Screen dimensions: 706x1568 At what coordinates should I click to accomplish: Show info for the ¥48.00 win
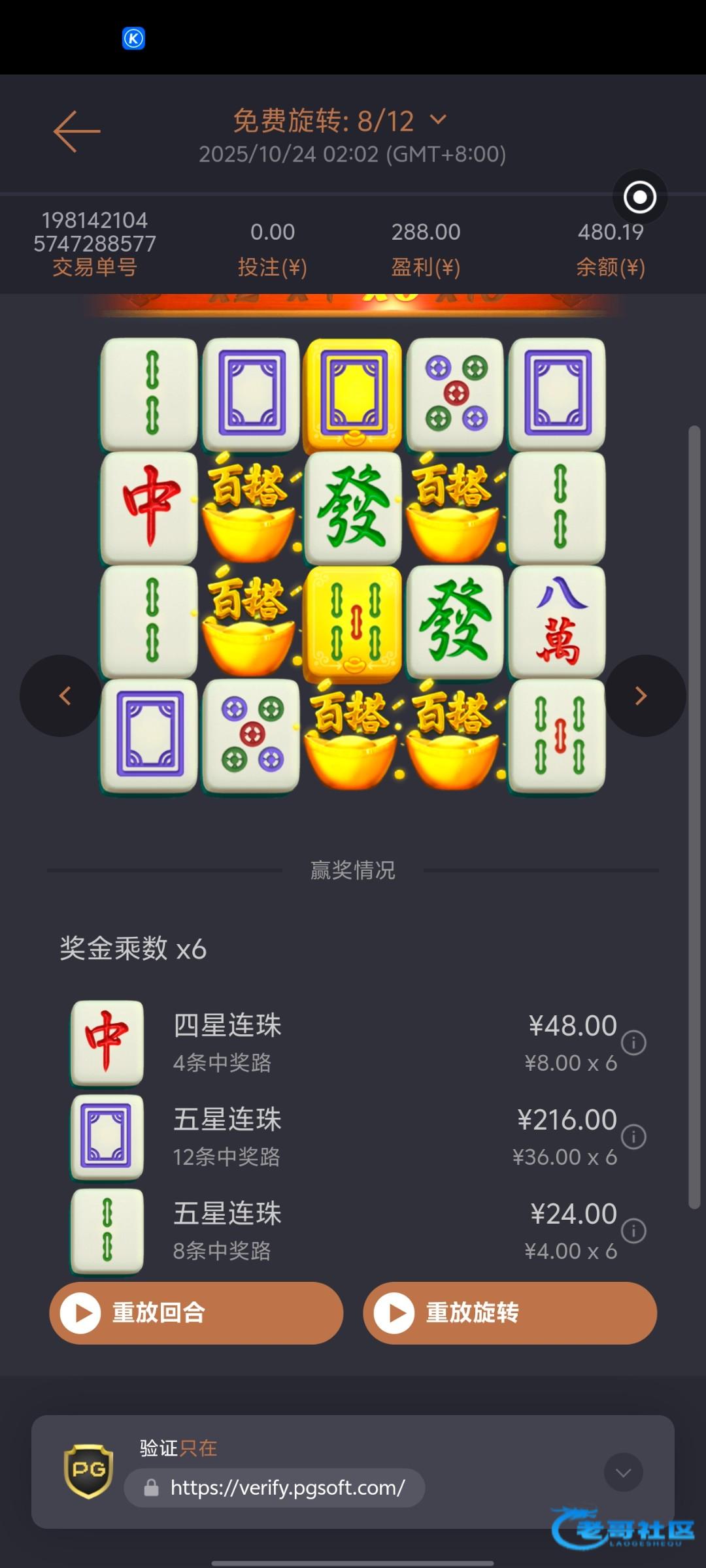pyautogui.click(x=633, y=1043)
